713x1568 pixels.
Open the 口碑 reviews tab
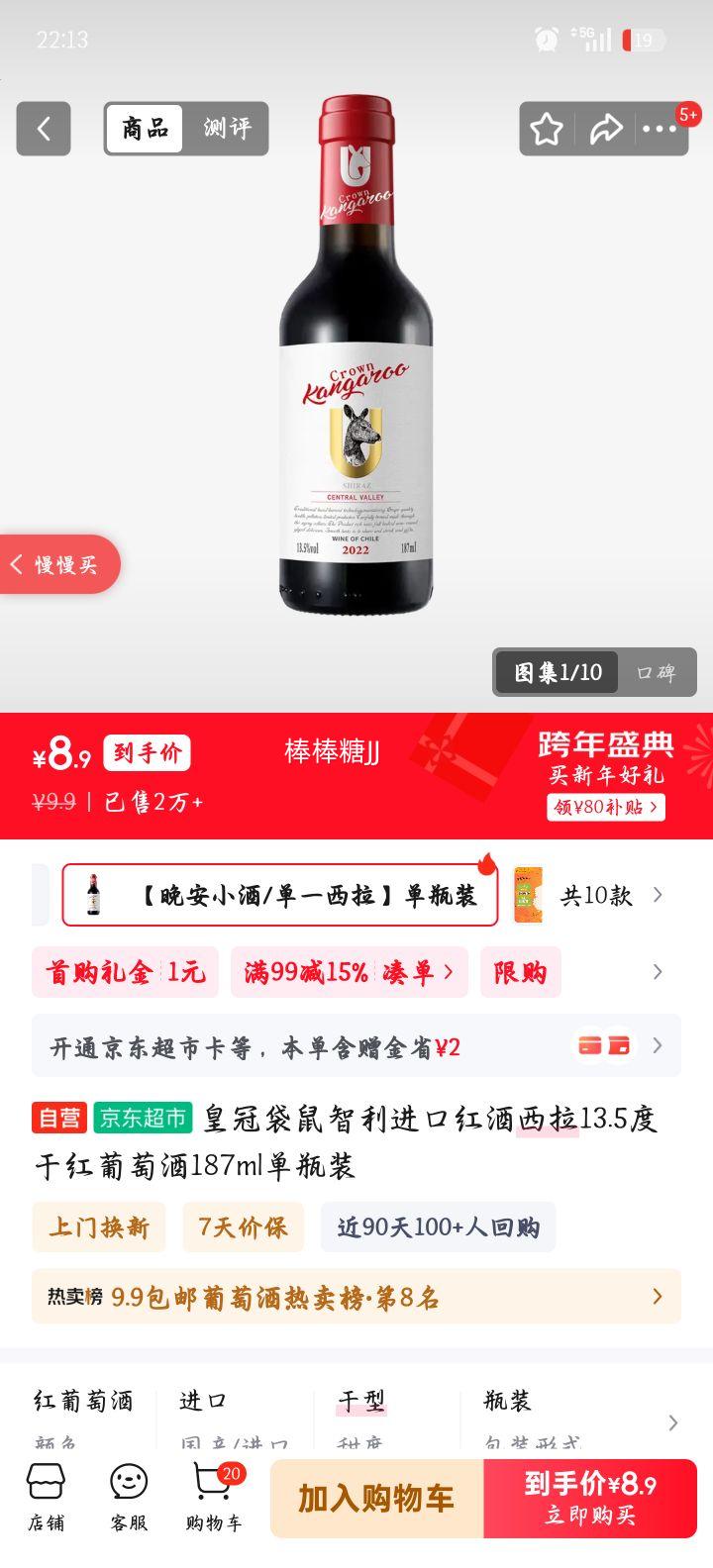(x=657, y=672)
